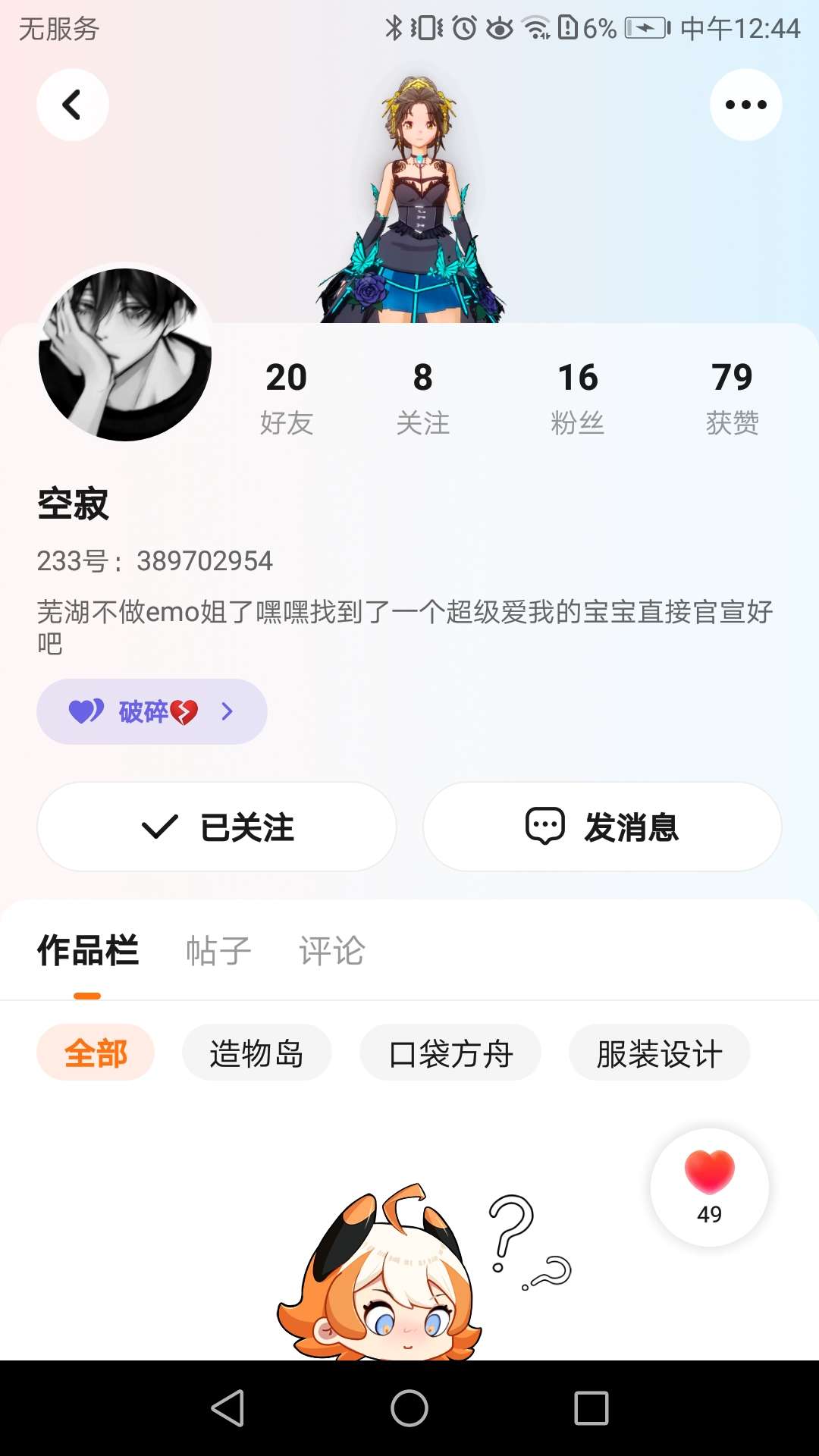Tap the red heart like button
Screen dimensions: 819x1456
[x=710, y=1187]
